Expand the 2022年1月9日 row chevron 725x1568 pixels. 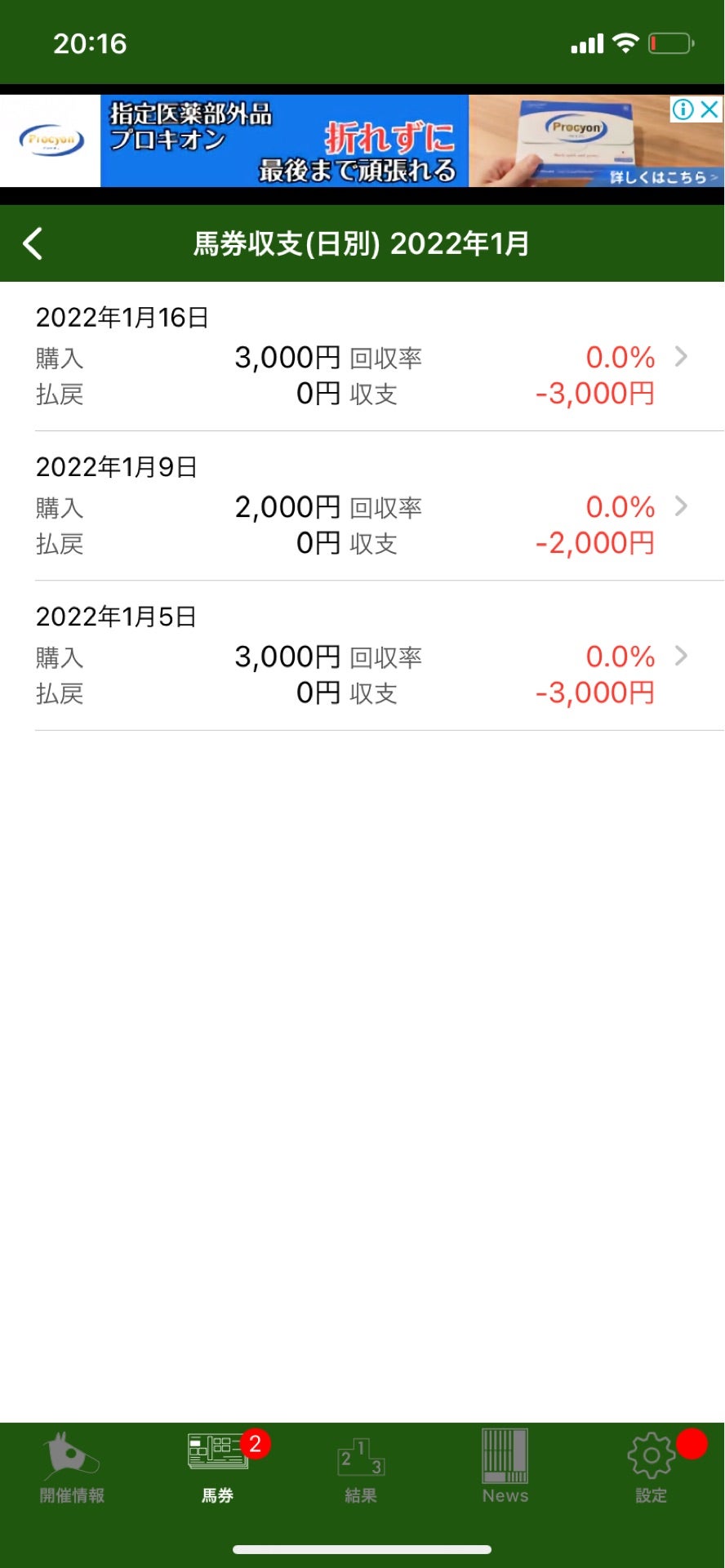point(682,506)
